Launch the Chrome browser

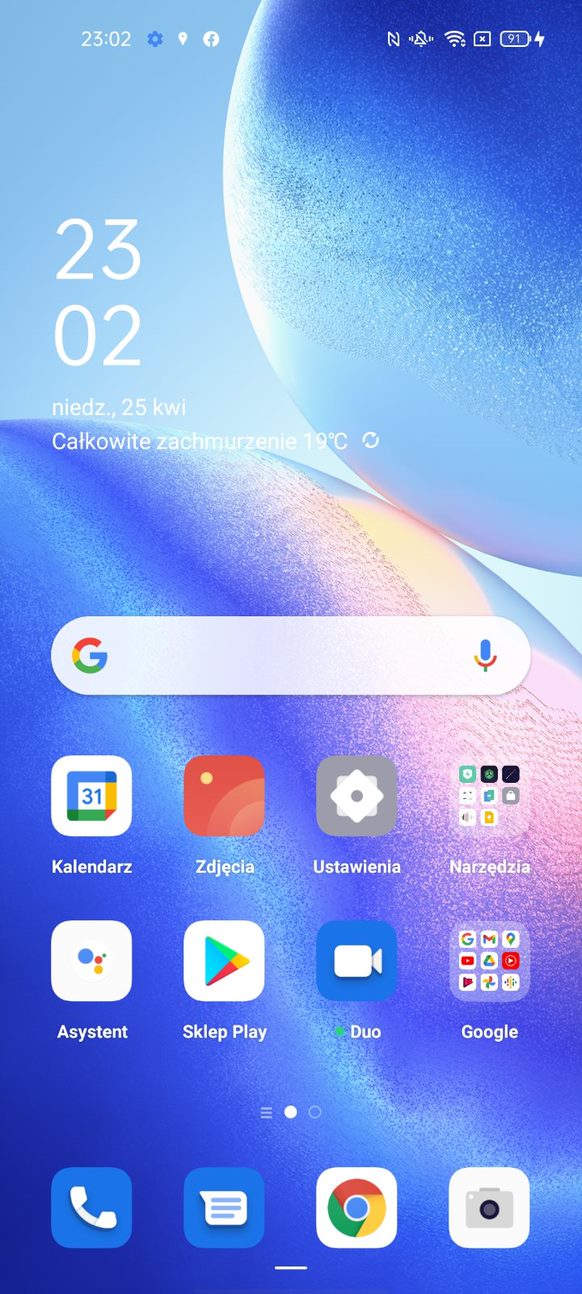pyautogui.click(x=357, y=1208)
